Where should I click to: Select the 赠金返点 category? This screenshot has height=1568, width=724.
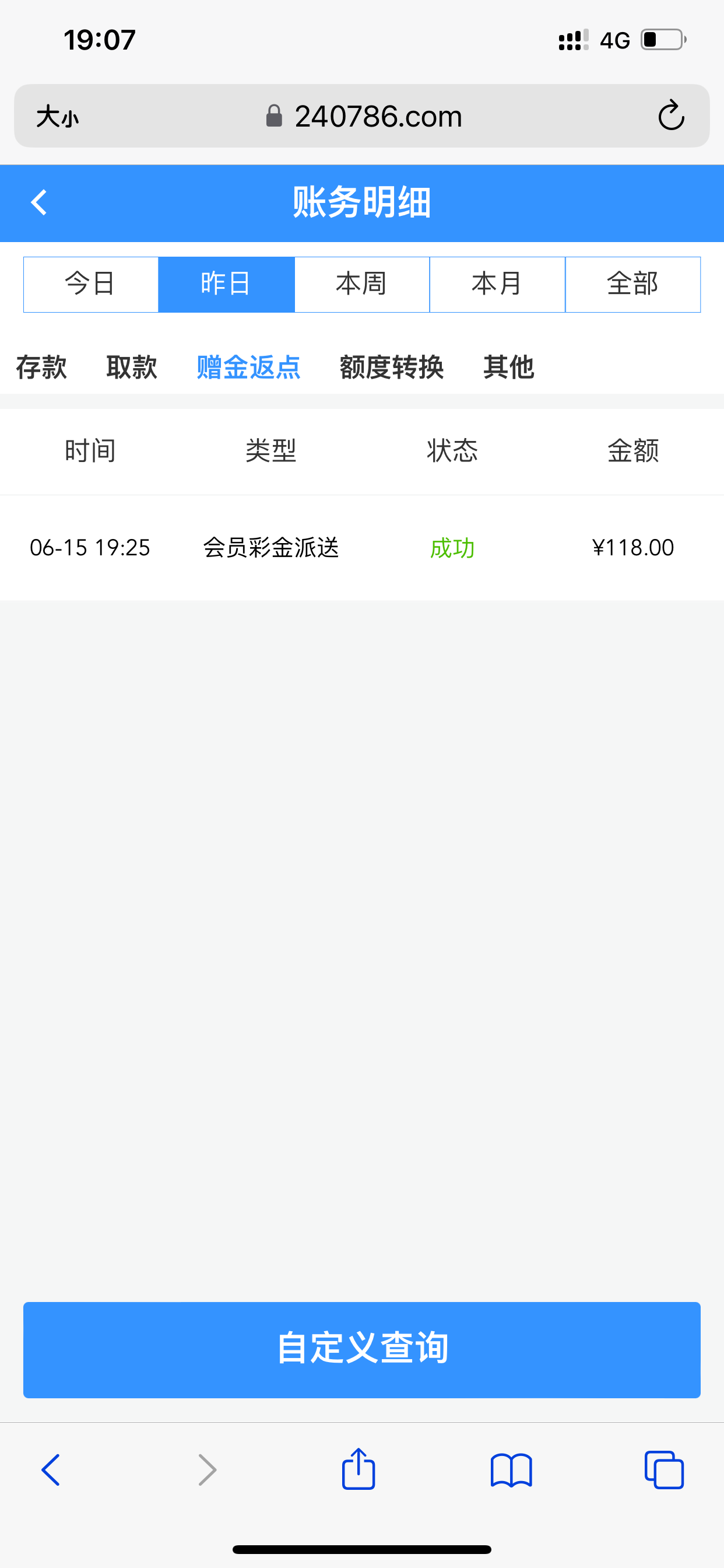point(248,367)
